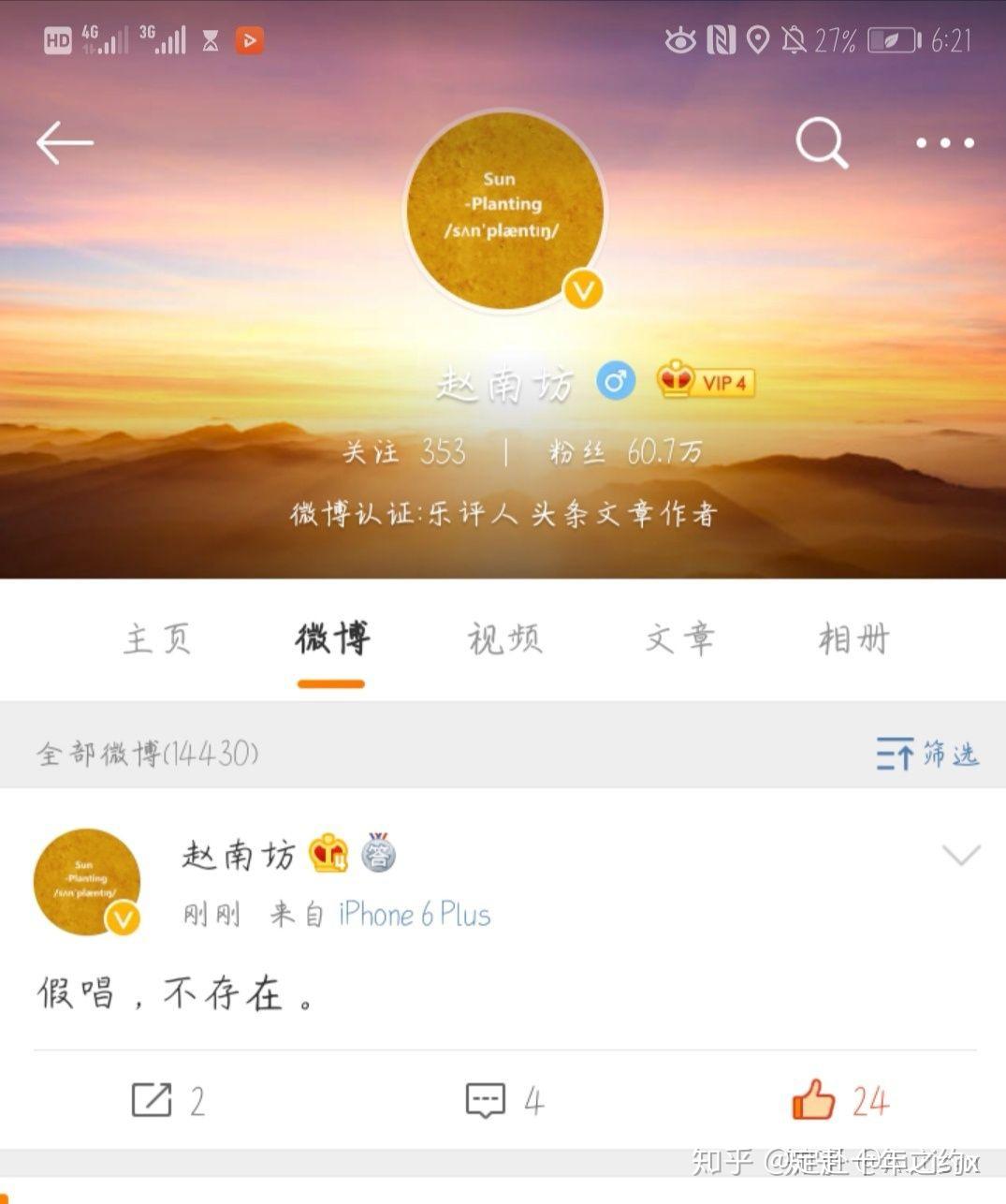Expand the chevron on the top-right of the post
Screen dimensions: 1006x1204
[960, 854]
